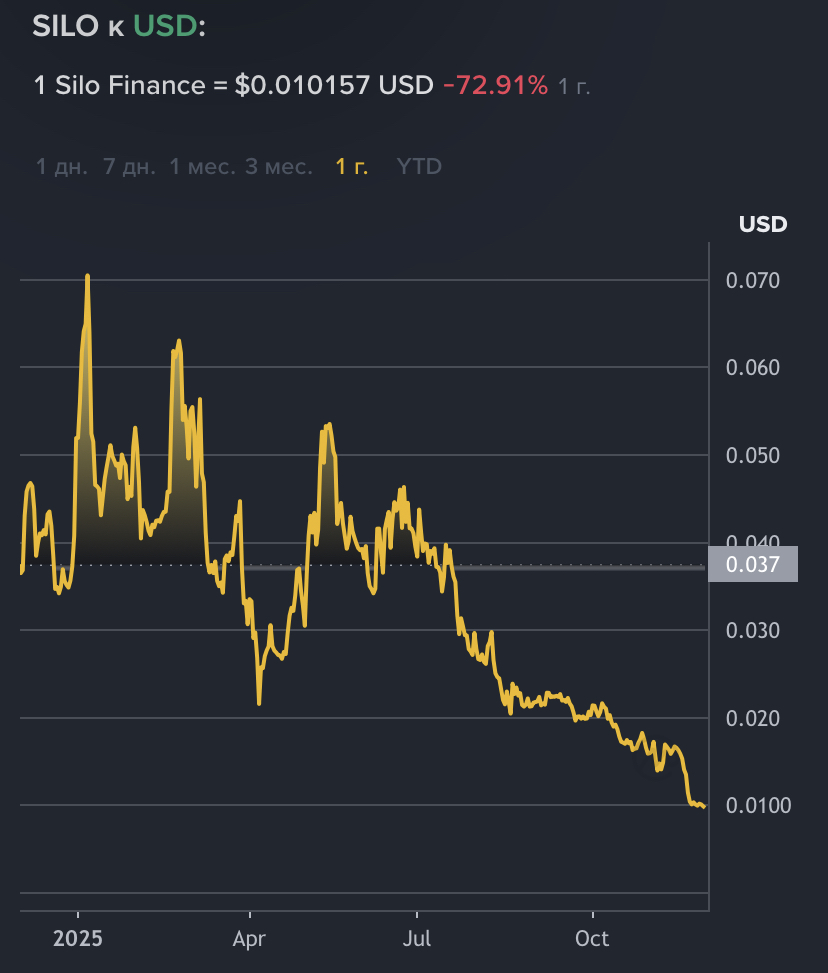Switch to the 3 мес. view

[281, 166]
